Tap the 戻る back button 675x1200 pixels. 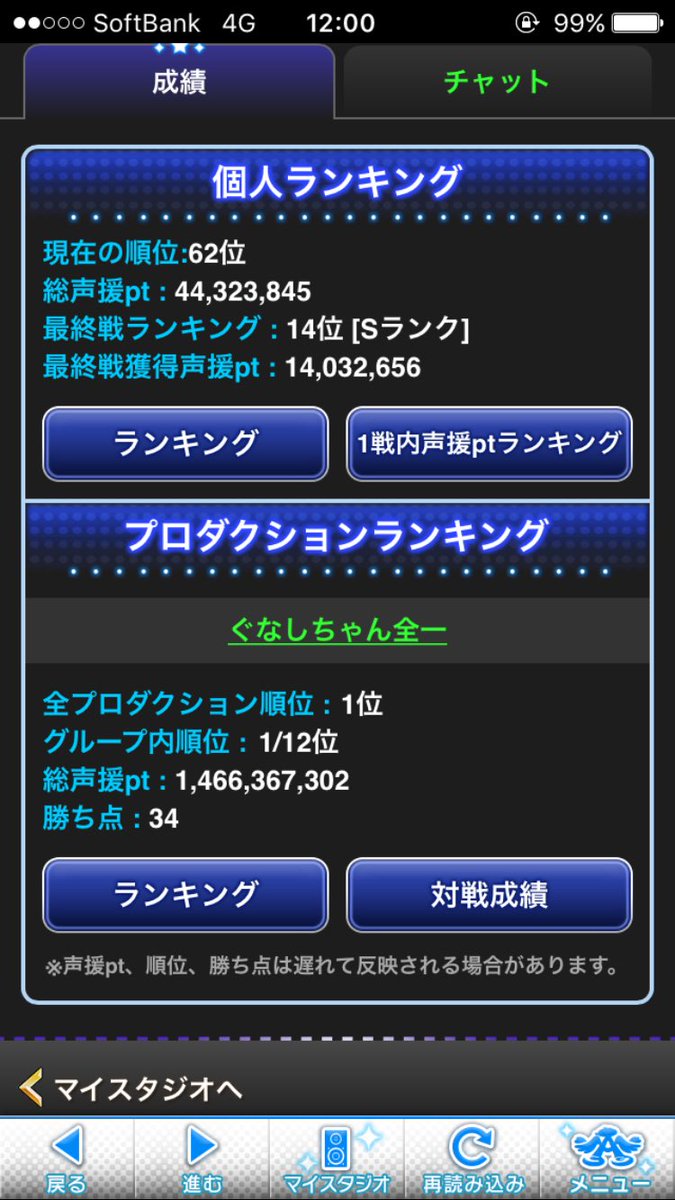[x=66, y=1158]
